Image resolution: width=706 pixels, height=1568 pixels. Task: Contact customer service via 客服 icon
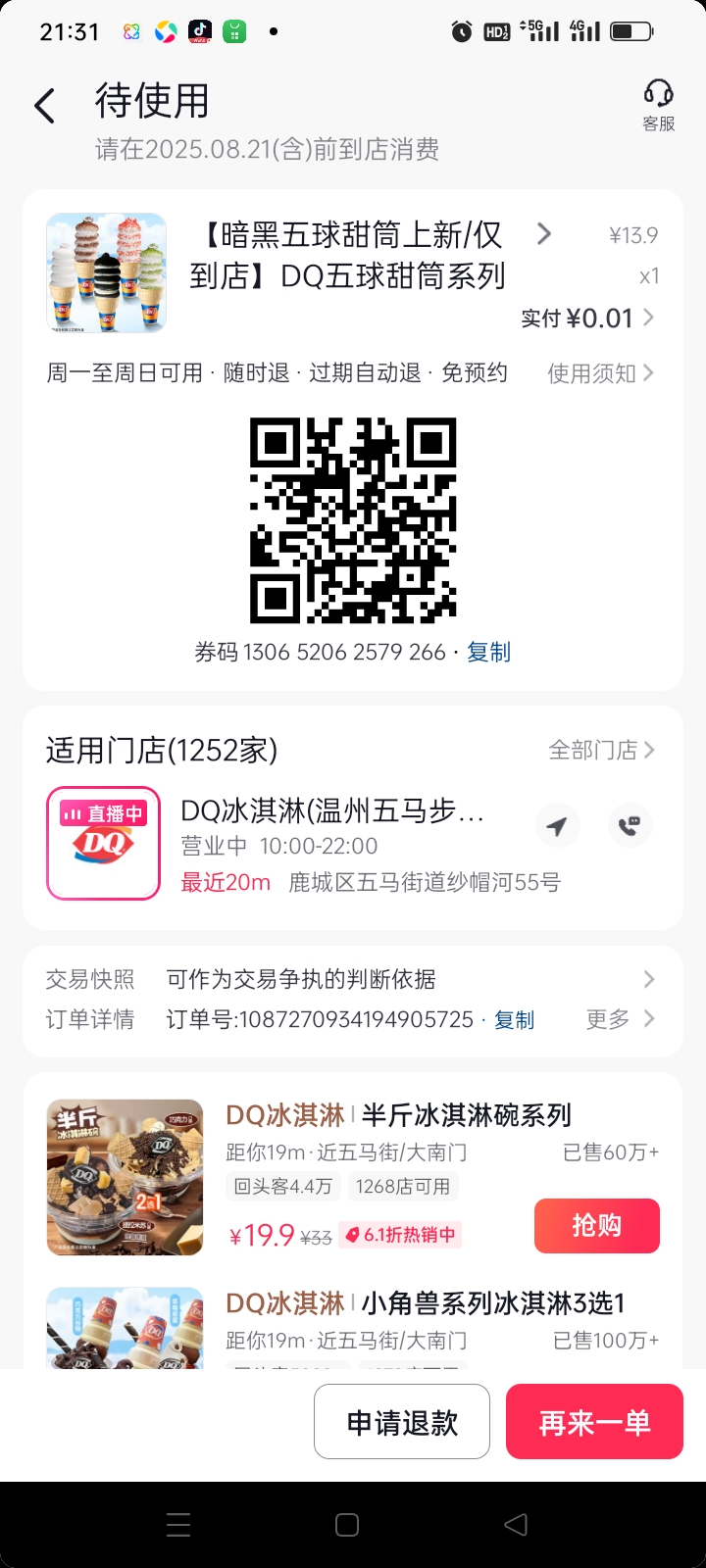click(x=658, y=105)
